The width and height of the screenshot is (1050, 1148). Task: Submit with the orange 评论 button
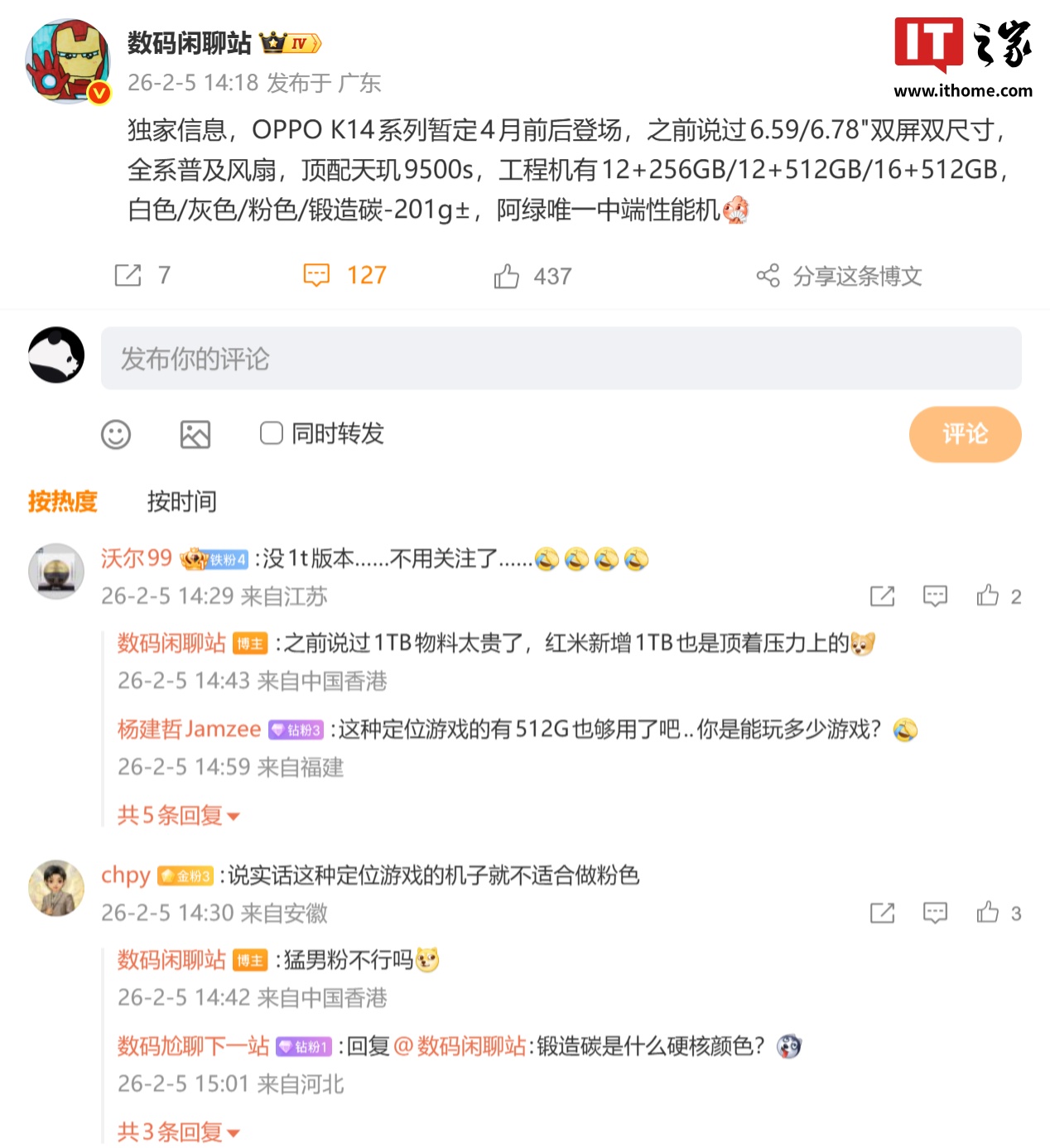coord(965,434)
